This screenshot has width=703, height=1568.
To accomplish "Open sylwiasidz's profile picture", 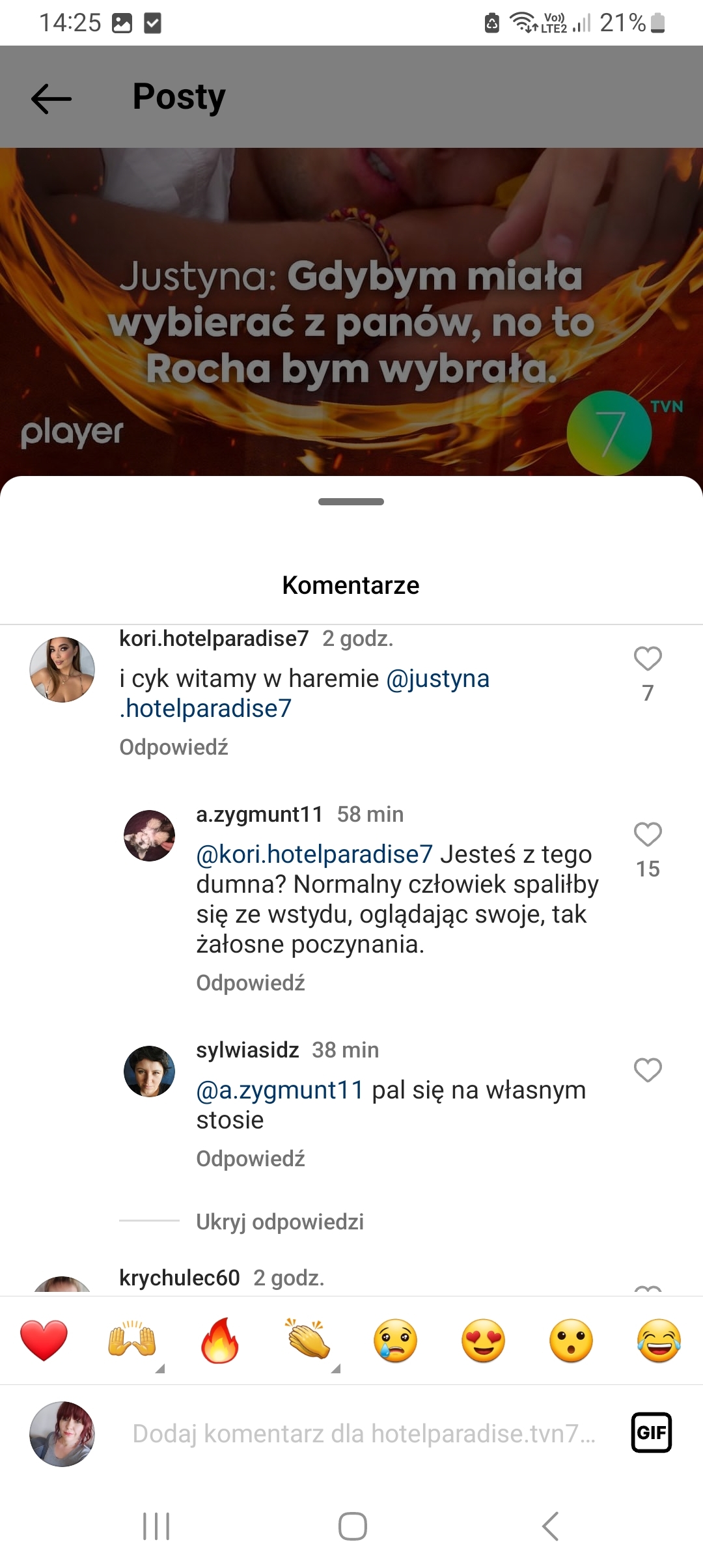I will coord(150,1072).
